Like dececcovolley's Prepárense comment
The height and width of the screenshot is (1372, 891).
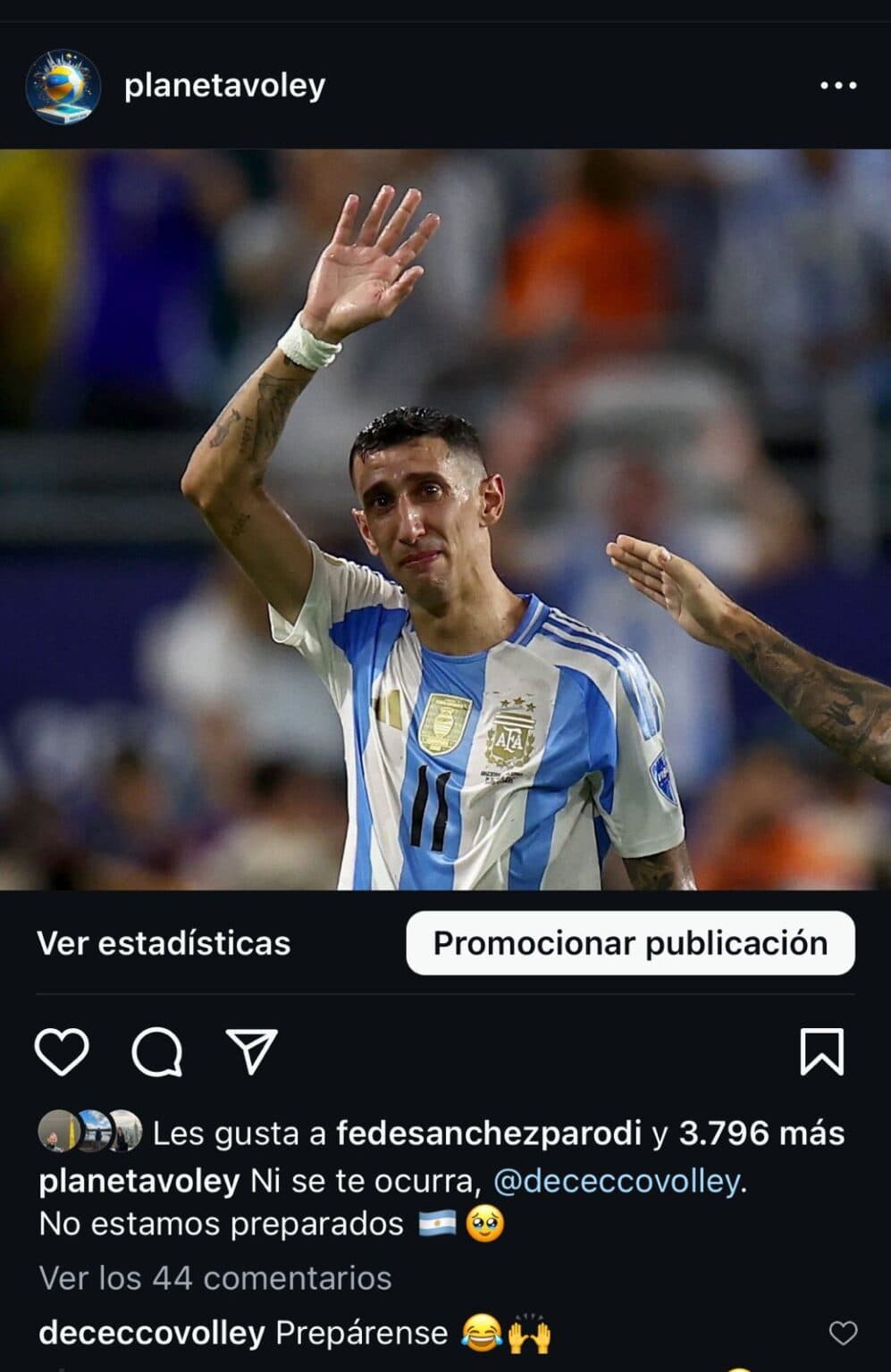click(843, 1333)
